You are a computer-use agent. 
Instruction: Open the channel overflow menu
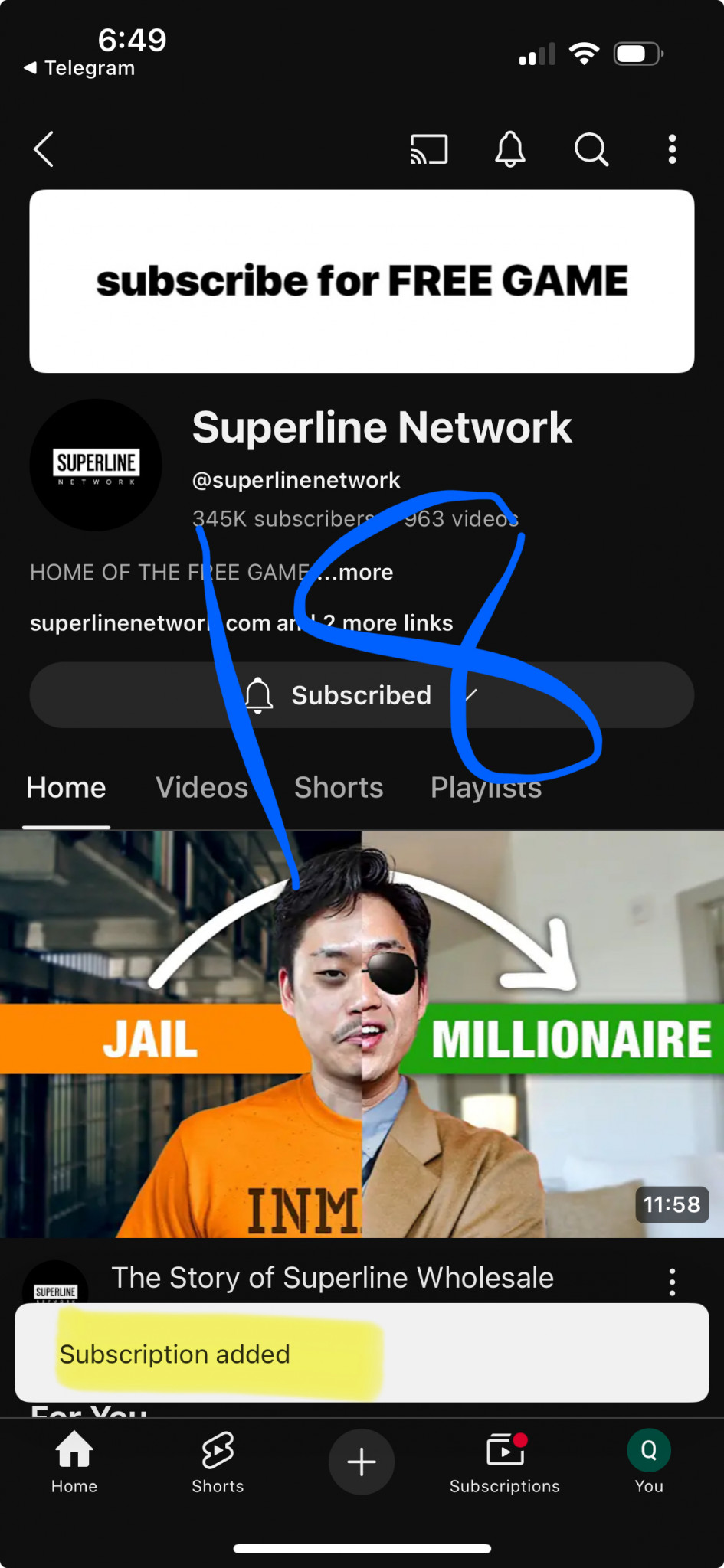coord(672,149)
